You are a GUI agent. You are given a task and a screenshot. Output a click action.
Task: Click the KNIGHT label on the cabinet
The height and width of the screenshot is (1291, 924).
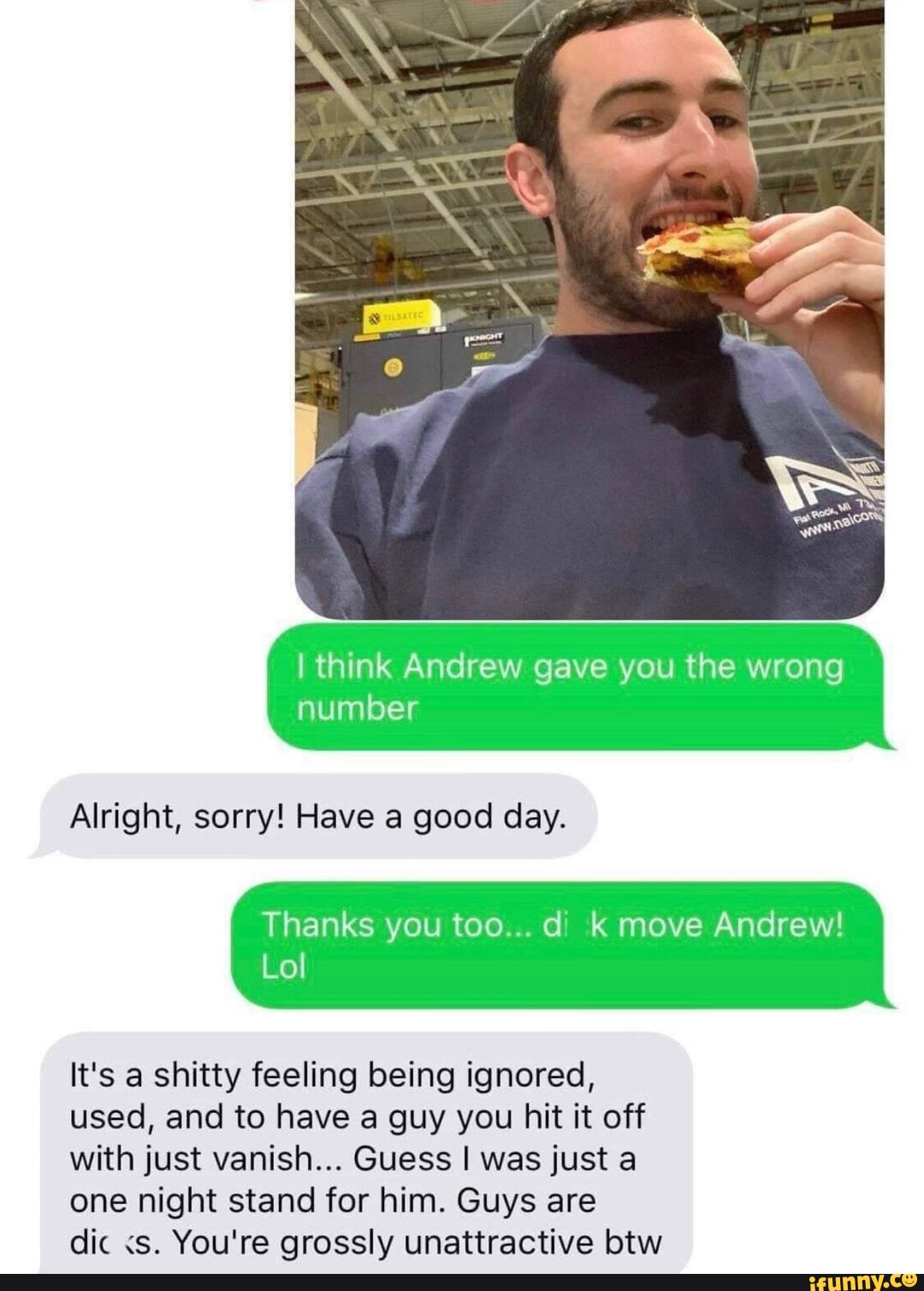(x=485, y=337)
